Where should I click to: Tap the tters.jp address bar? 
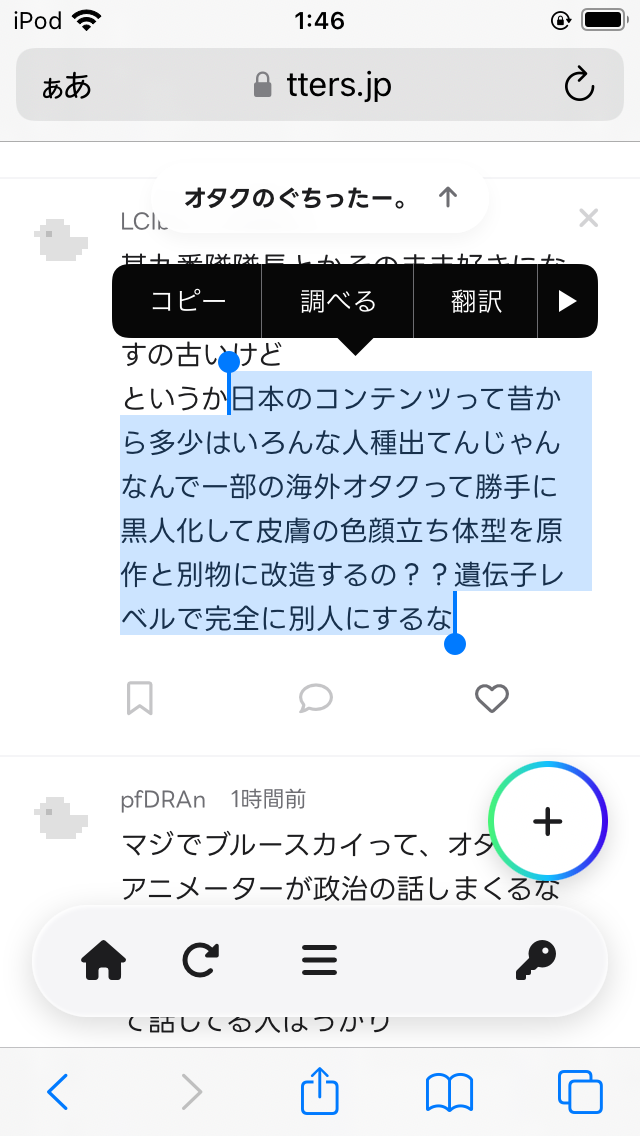tap(322, 85)
